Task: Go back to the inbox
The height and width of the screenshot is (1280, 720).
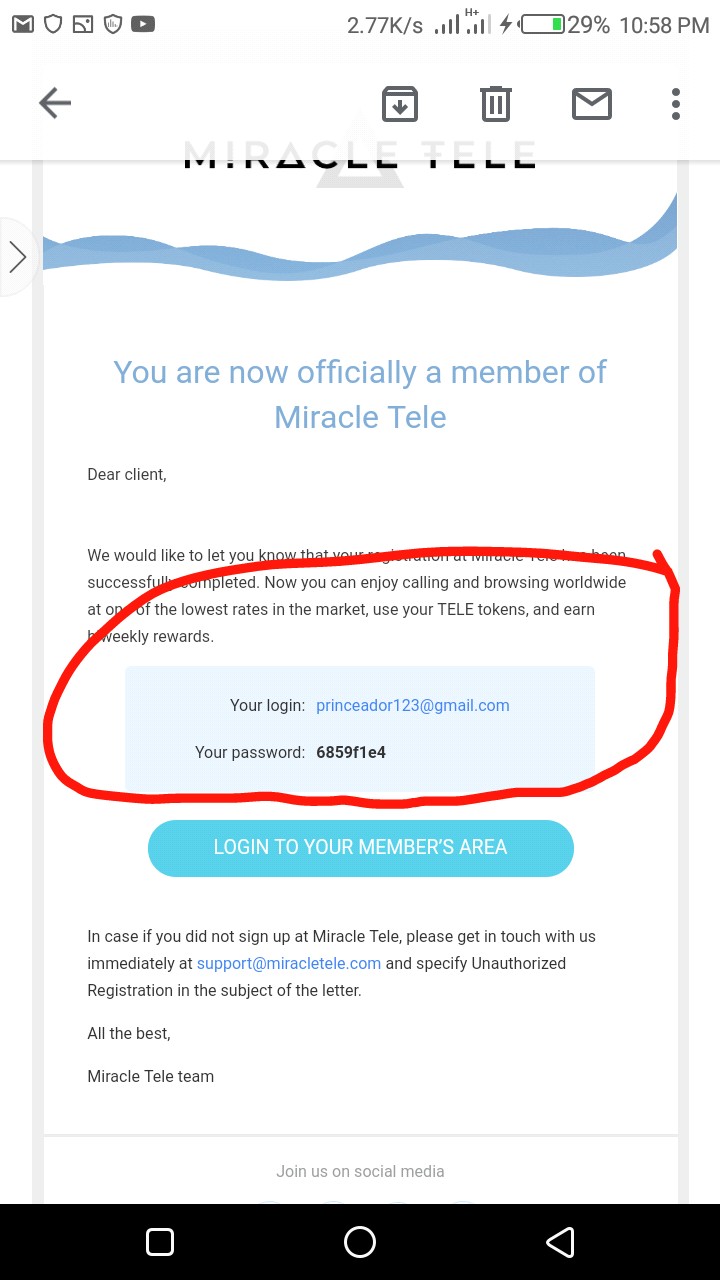Action: click(x=55, y=103)
